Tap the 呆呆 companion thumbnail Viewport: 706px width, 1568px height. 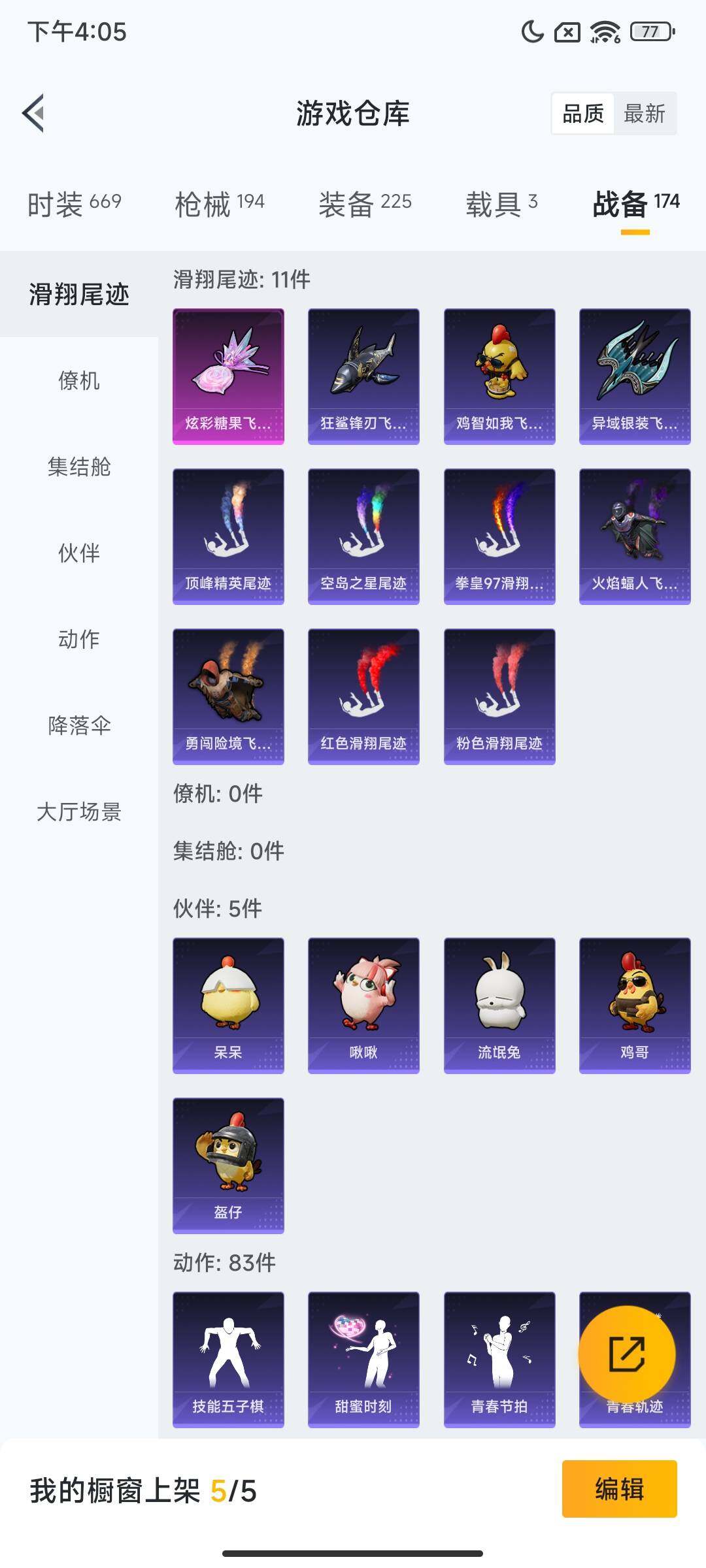pos(227,1006)
